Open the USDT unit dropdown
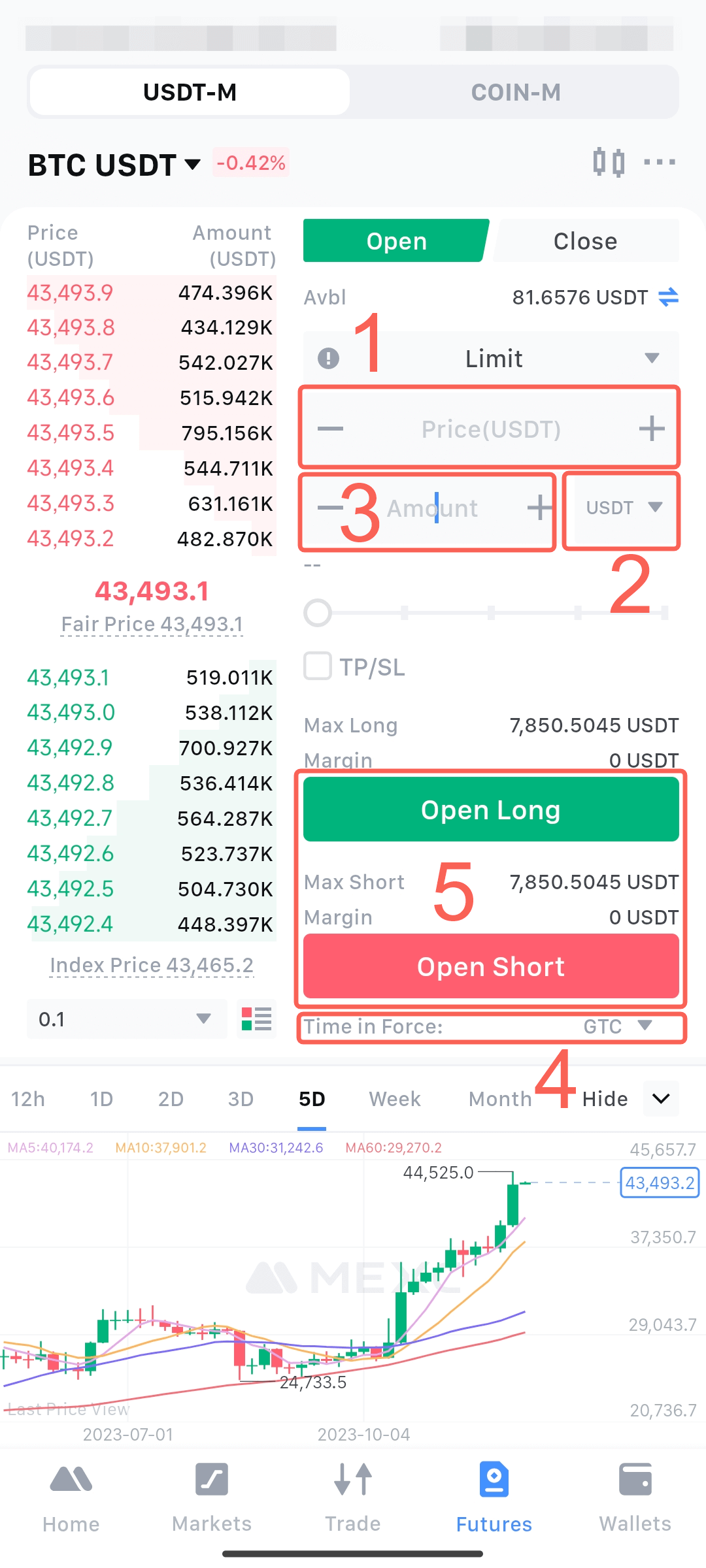The height and width of the screenshot is (1568, 706). click(x=622, y=508)
